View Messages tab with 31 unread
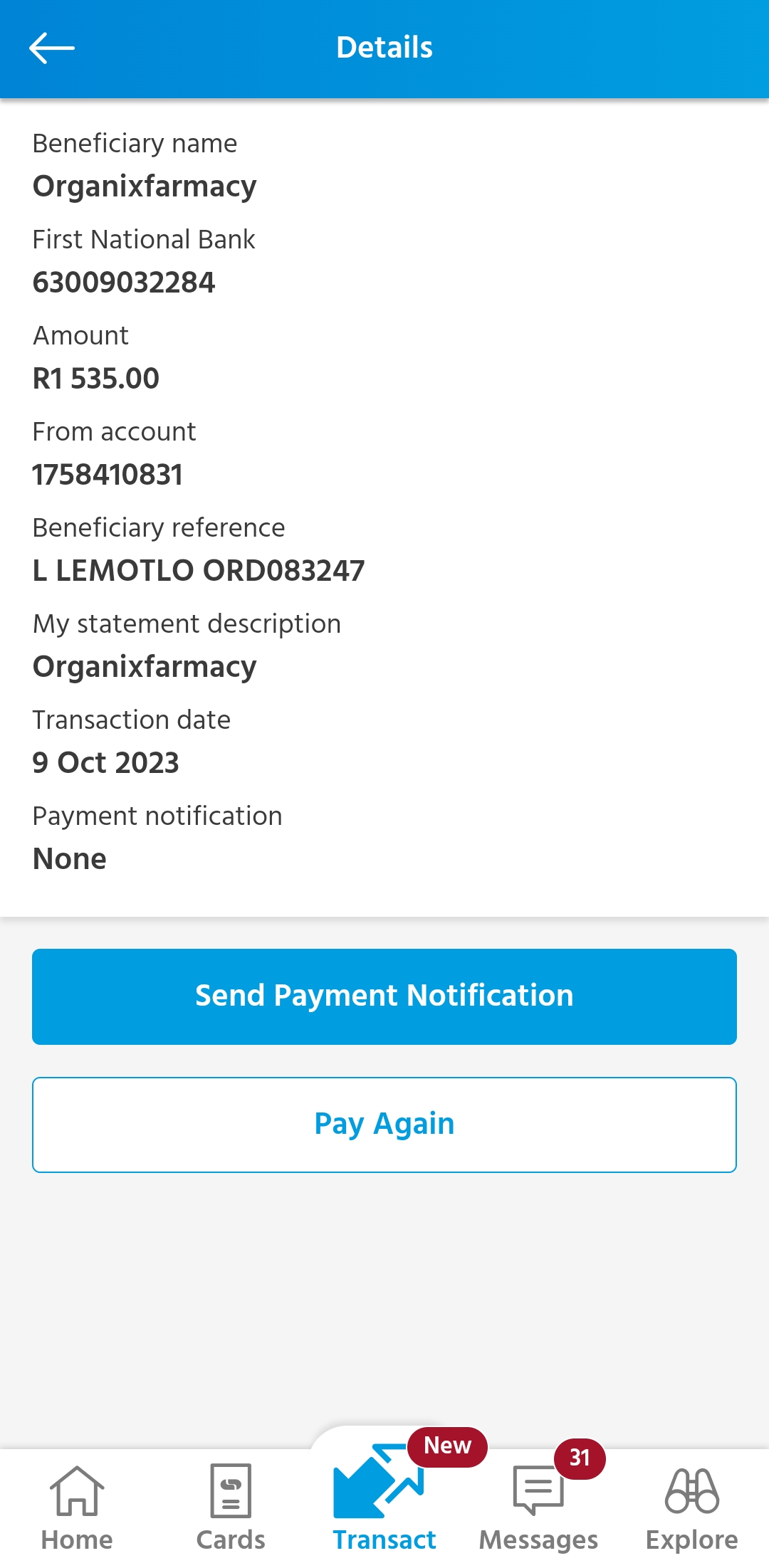 [x=538, y=1508]
